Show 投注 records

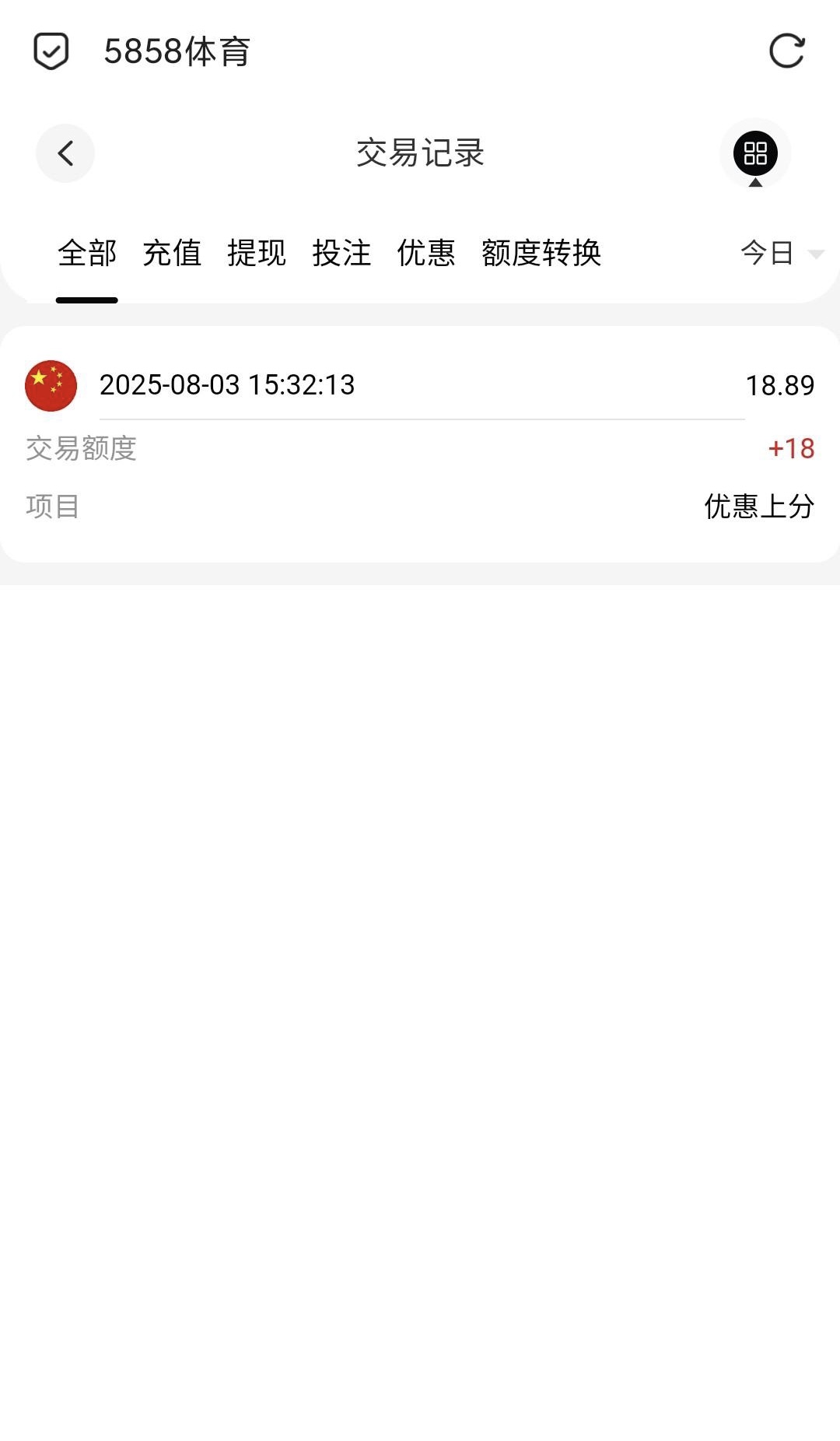[x=341, y=253]
